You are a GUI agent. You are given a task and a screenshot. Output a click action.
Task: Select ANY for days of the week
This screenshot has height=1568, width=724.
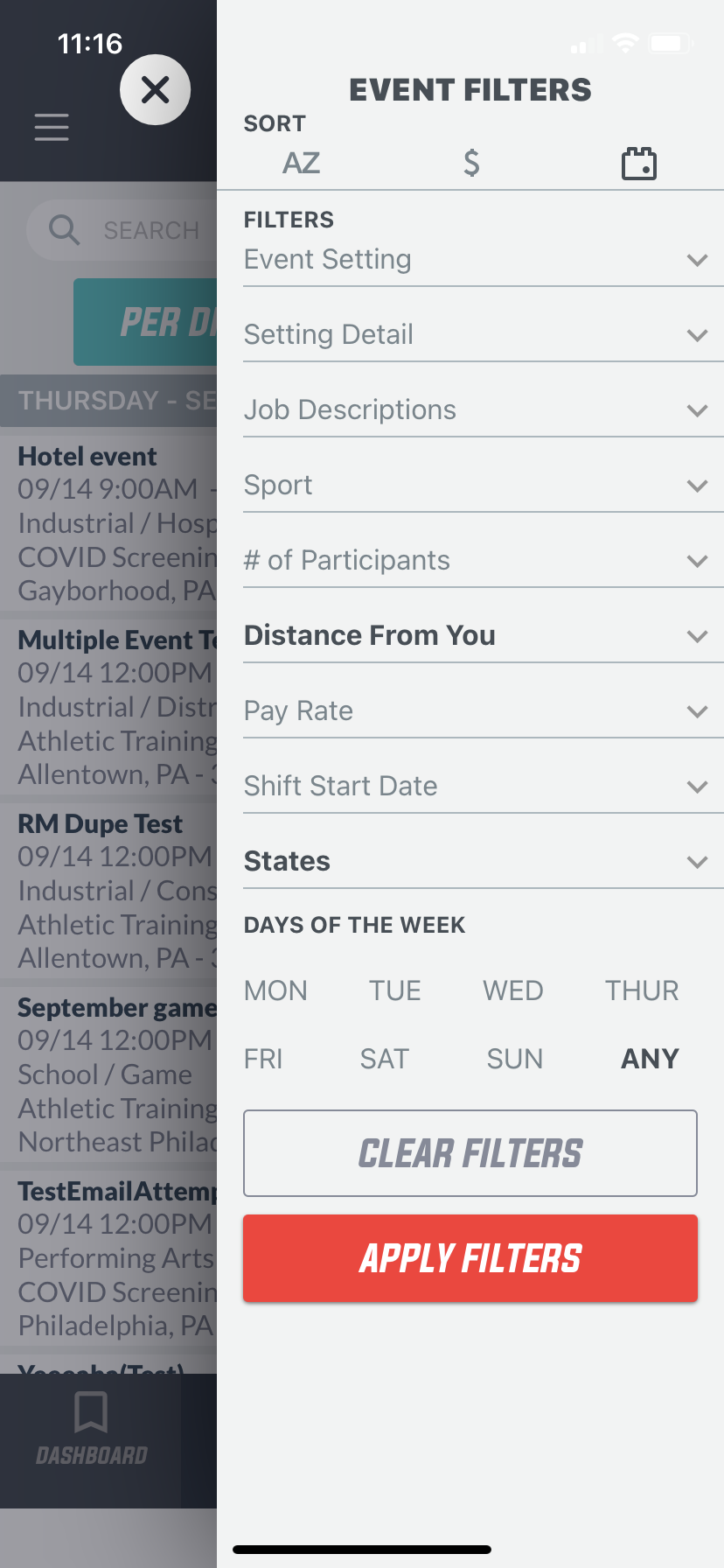click(x=649, y=1058)
